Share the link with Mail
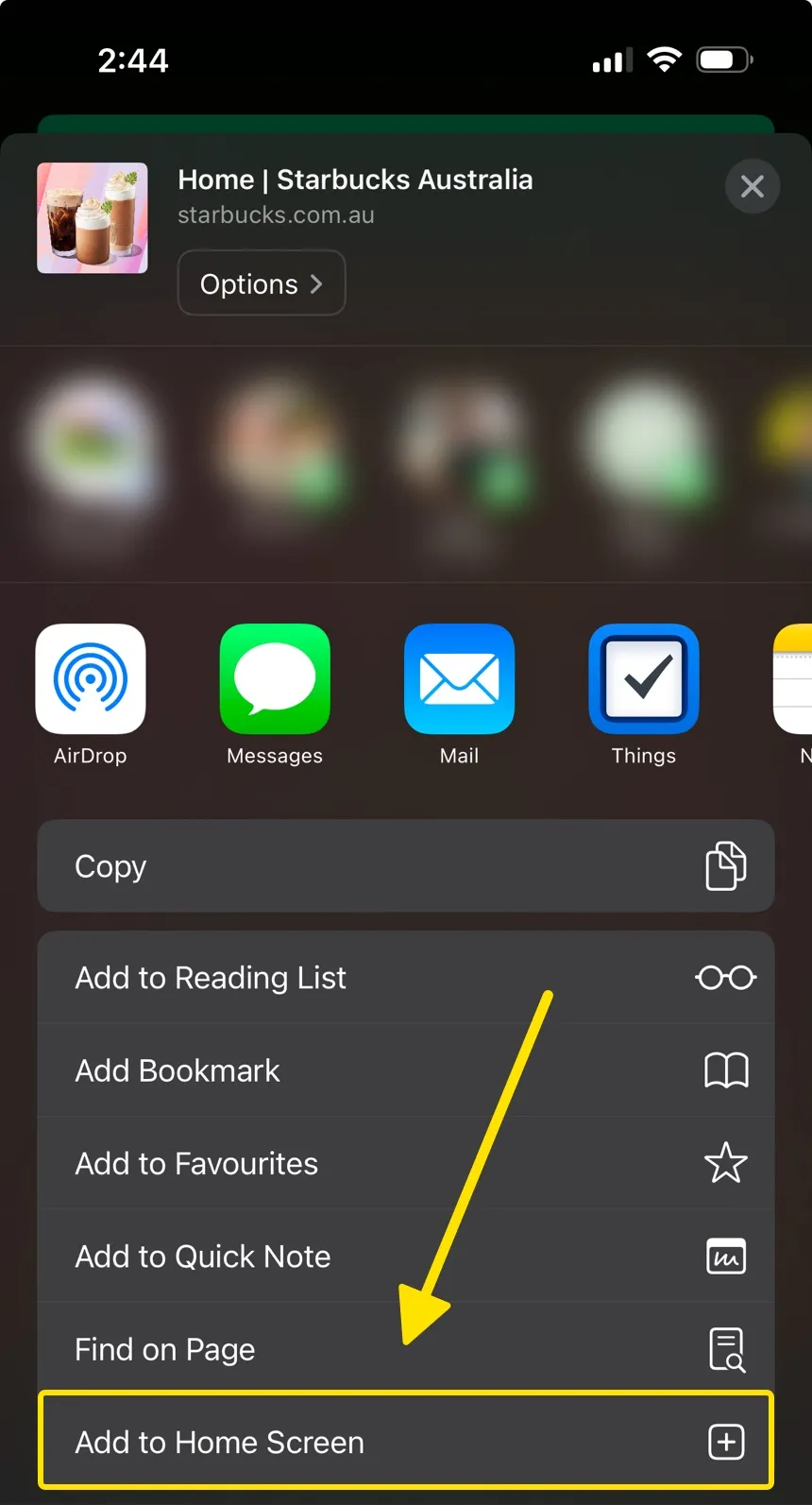Image resolution: width=812 pixels, height=1505 pixels. tap(459, 680)
